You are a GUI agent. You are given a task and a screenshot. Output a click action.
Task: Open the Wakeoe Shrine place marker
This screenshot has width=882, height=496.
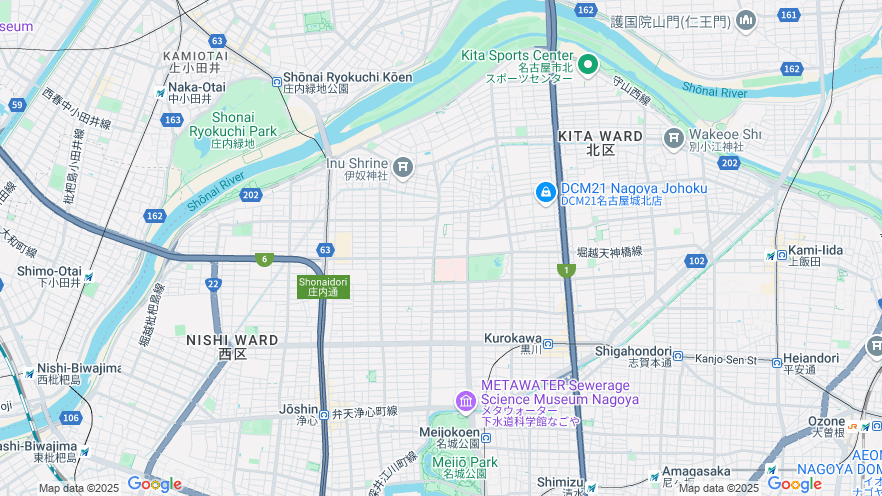pos(674,137)
